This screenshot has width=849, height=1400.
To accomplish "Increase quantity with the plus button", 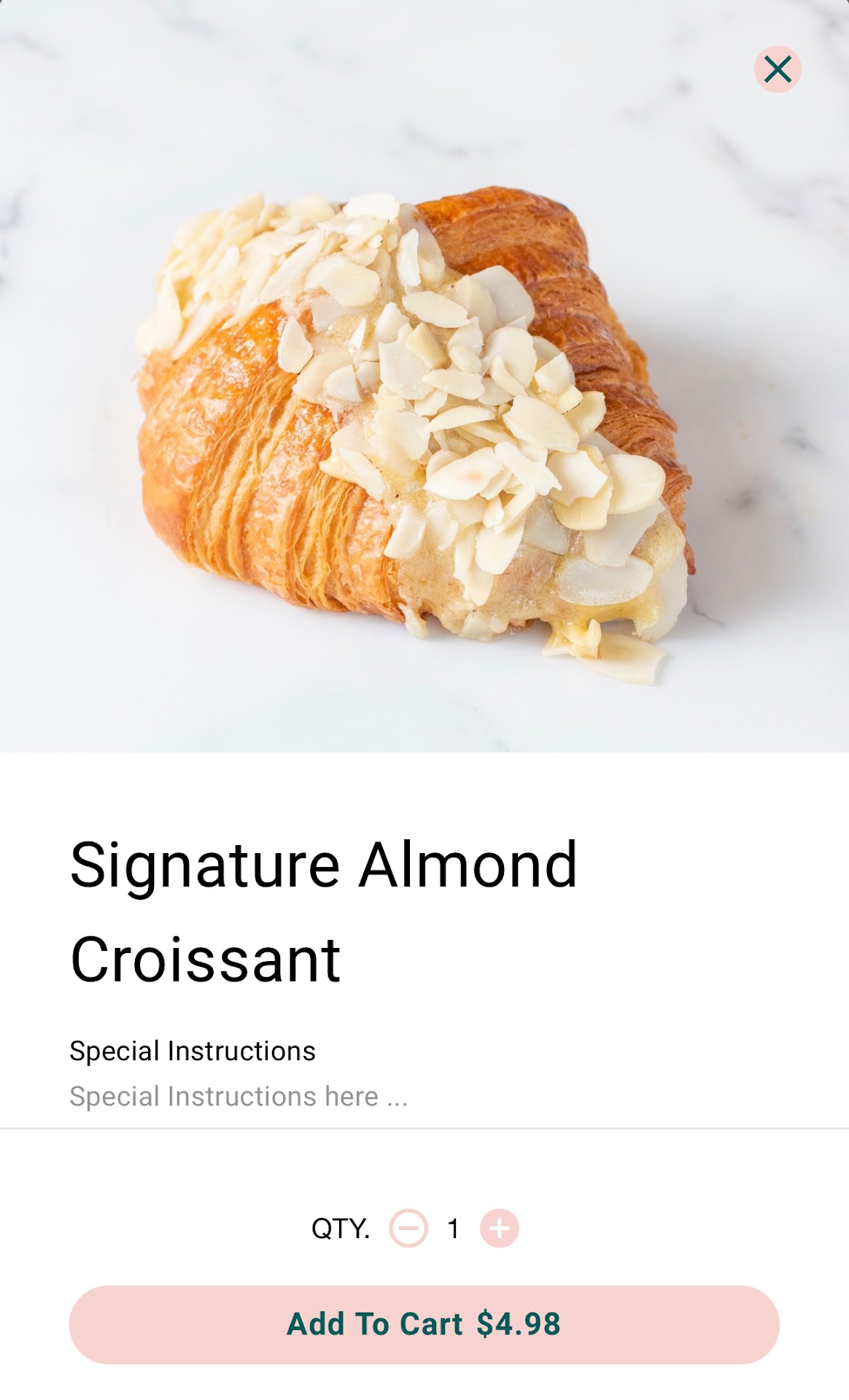I will coord(499,1229).
